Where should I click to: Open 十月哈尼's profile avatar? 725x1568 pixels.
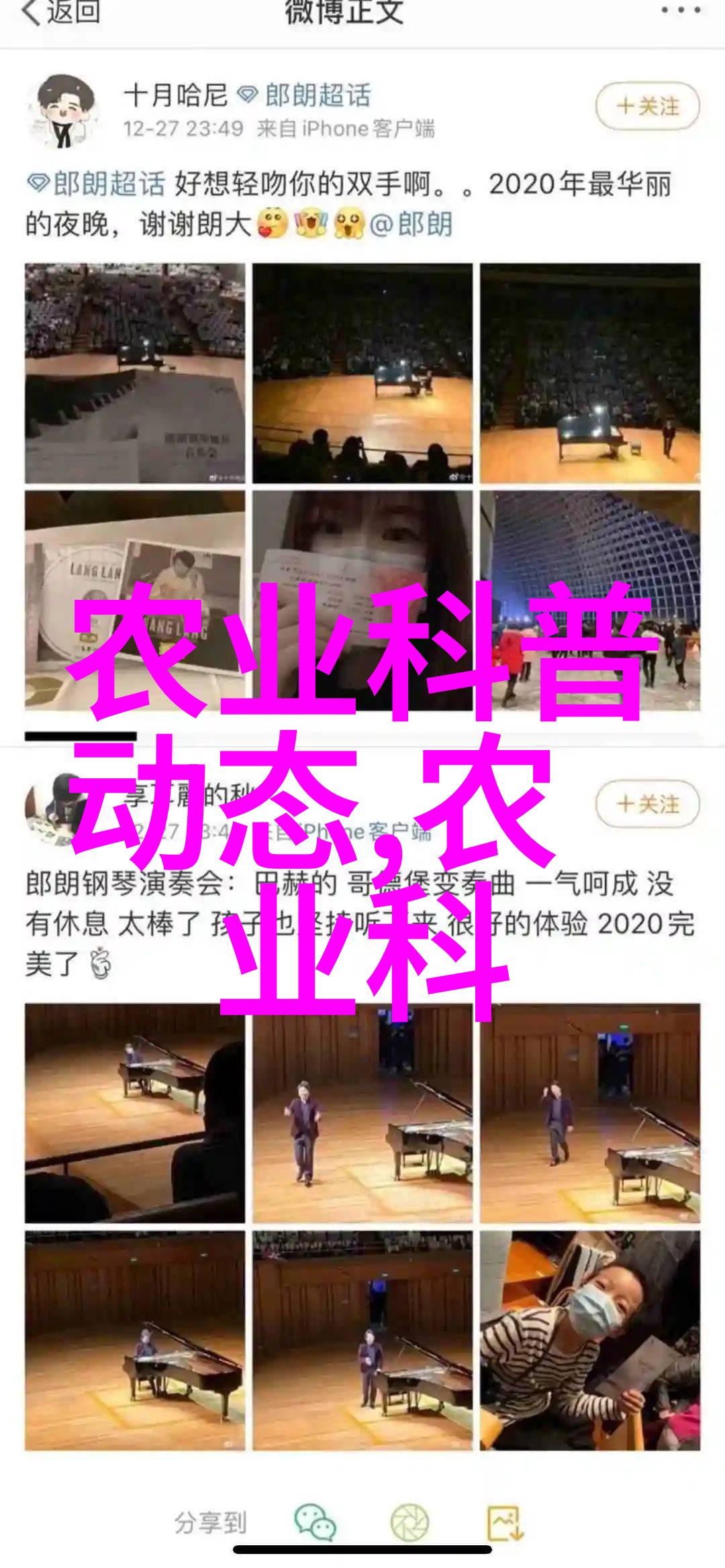64,111
